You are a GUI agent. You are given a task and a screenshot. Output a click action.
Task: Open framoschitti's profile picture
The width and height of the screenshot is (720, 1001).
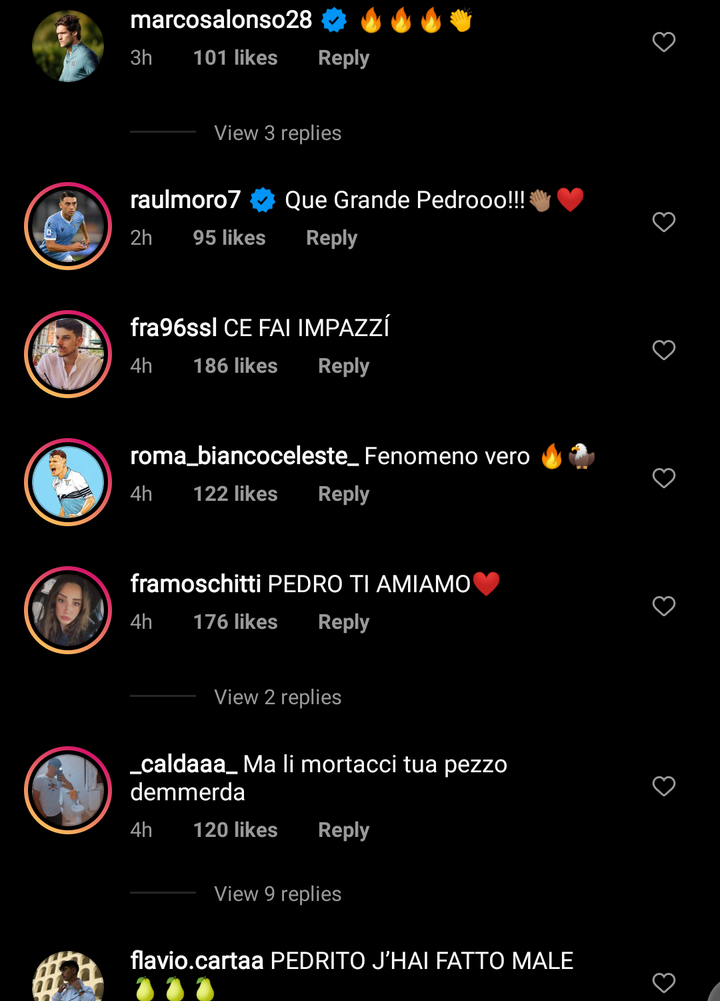tap(68, 611)
